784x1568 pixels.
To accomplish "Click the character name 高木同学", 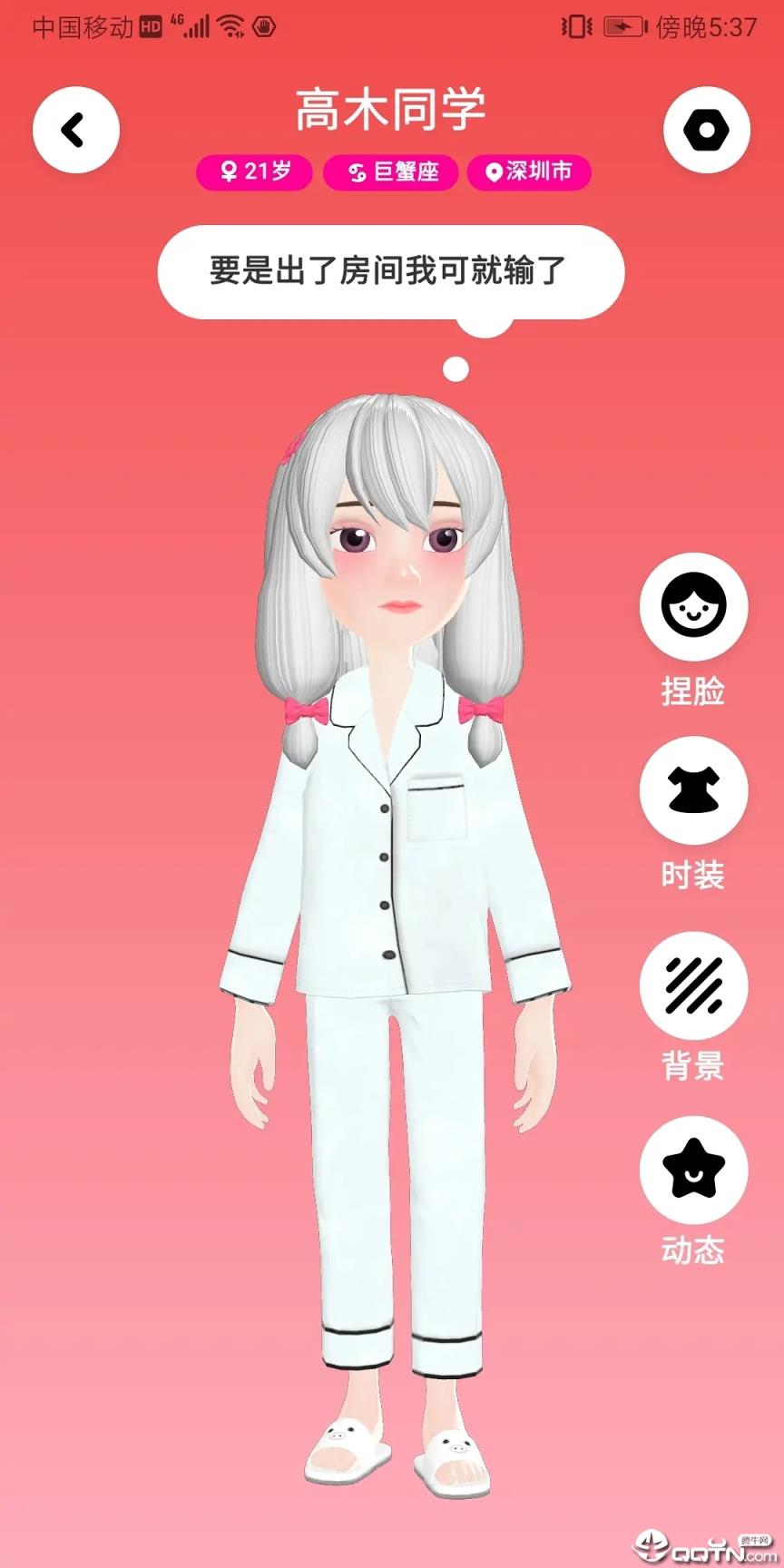I will pyautogui.click(x=392, y=107).
